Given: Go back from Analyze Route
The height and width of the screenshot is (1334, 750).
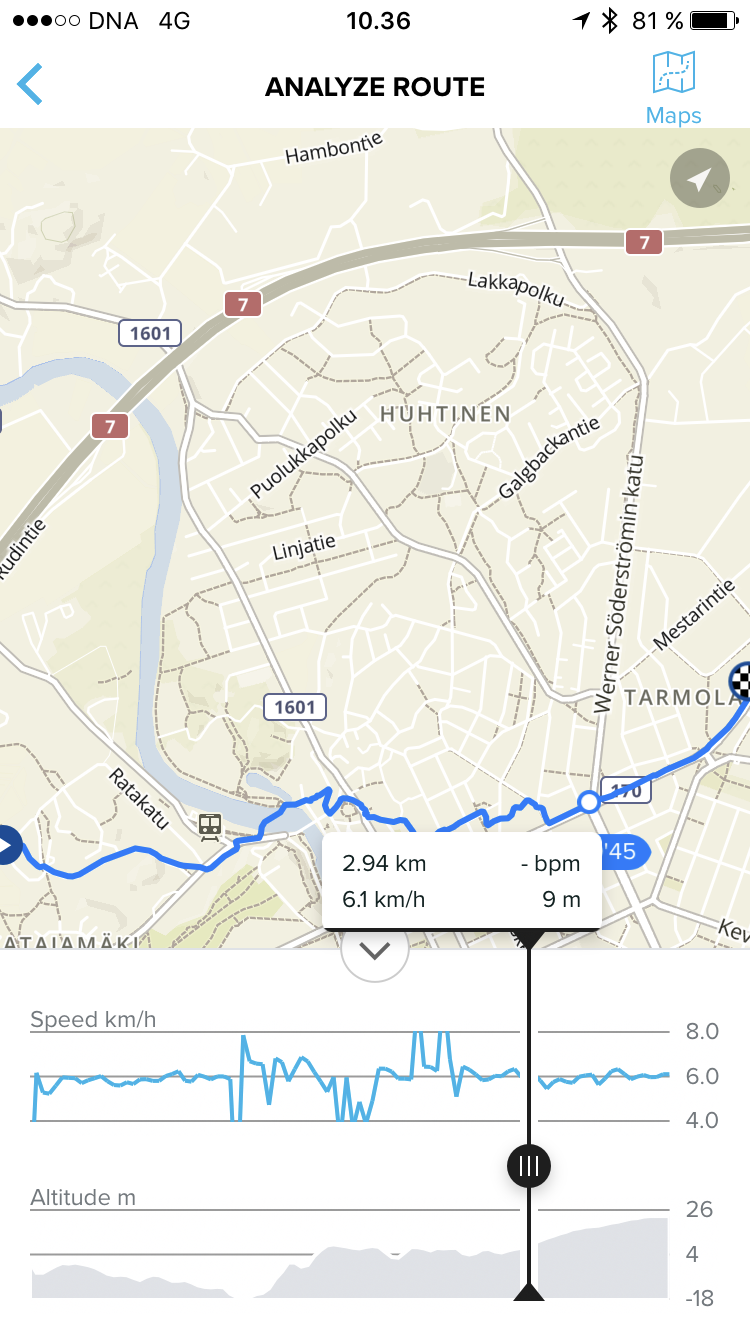Looking at the screenshot, I should click(30, 85).
